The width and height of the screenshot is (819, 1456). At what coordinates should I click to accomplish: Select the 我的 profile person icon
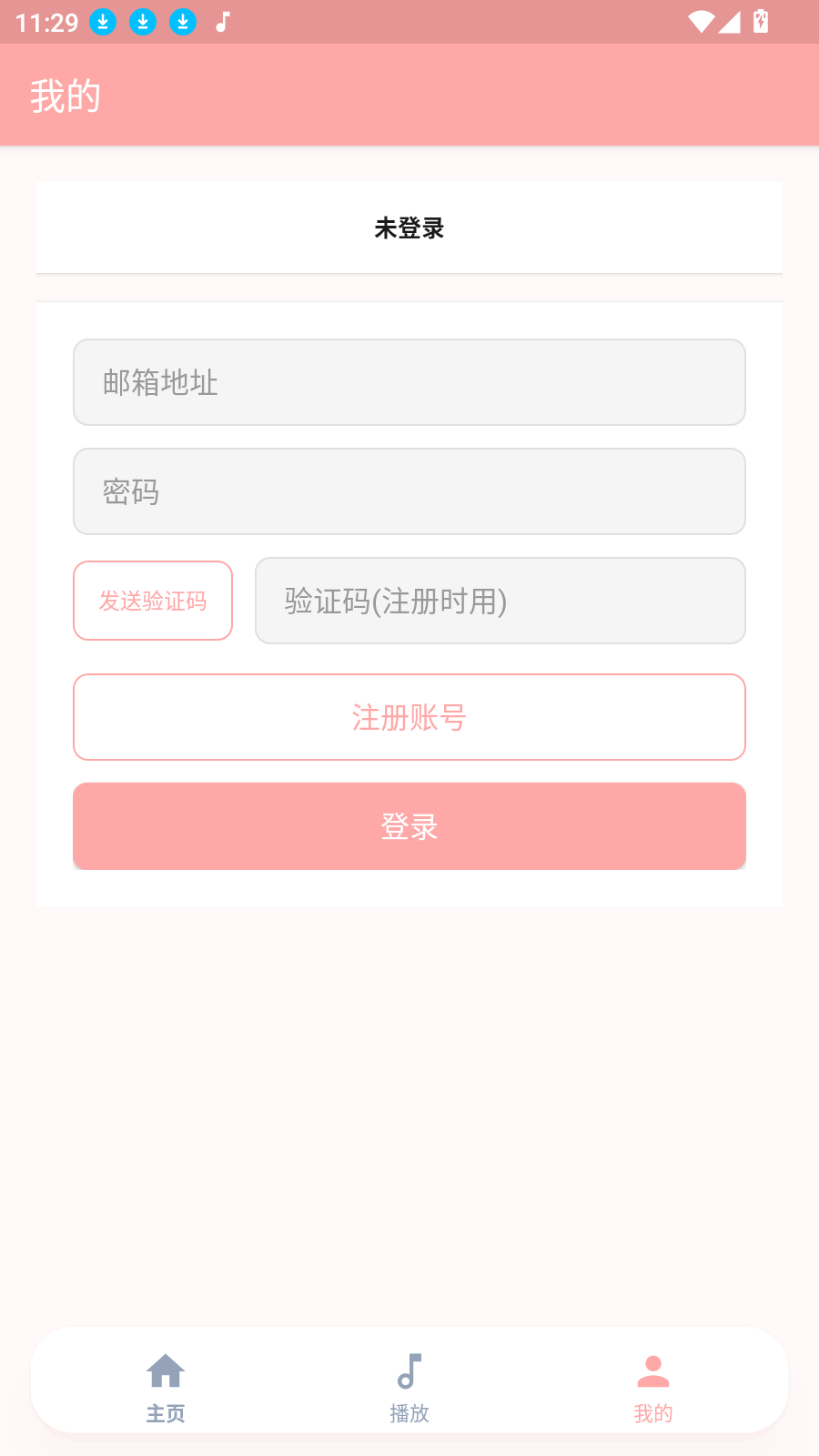pyautogui.click(x=652, y=1370)
